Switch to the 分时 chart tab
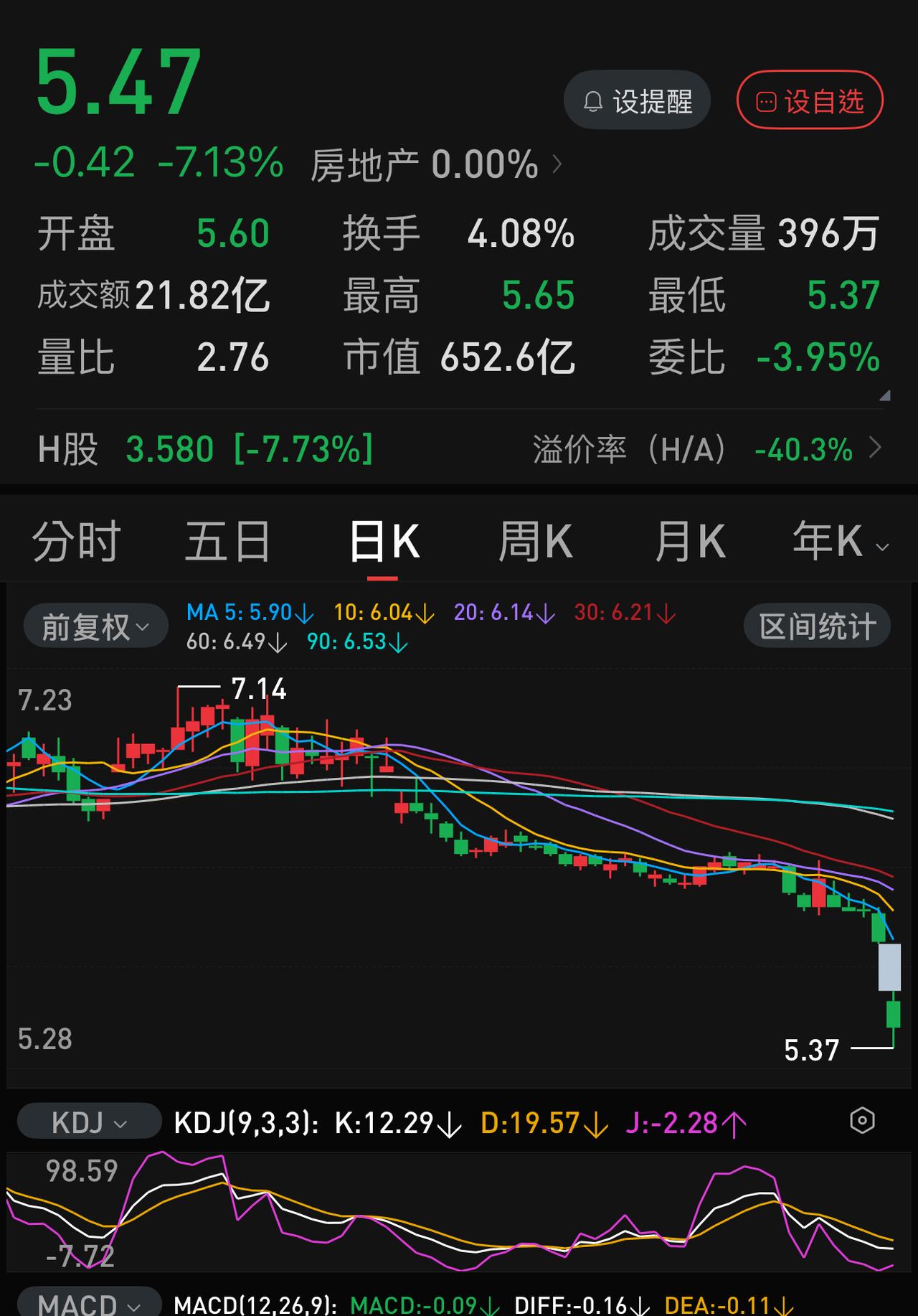This screenshot has width=918, height=1316. [75, 540]
